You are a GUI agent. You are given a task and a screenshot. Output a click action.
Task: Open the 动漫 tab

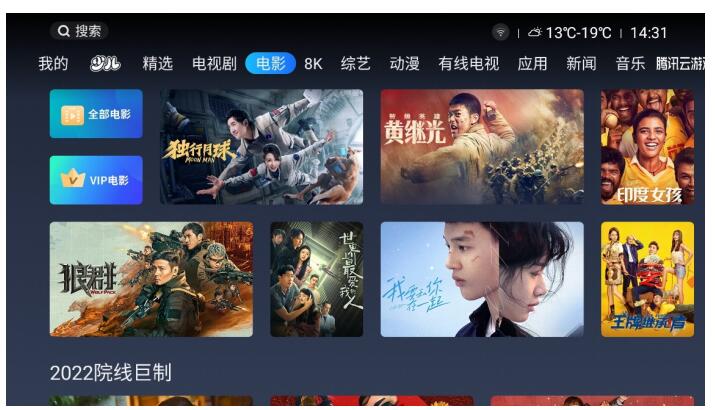click(x=404, y=64)
